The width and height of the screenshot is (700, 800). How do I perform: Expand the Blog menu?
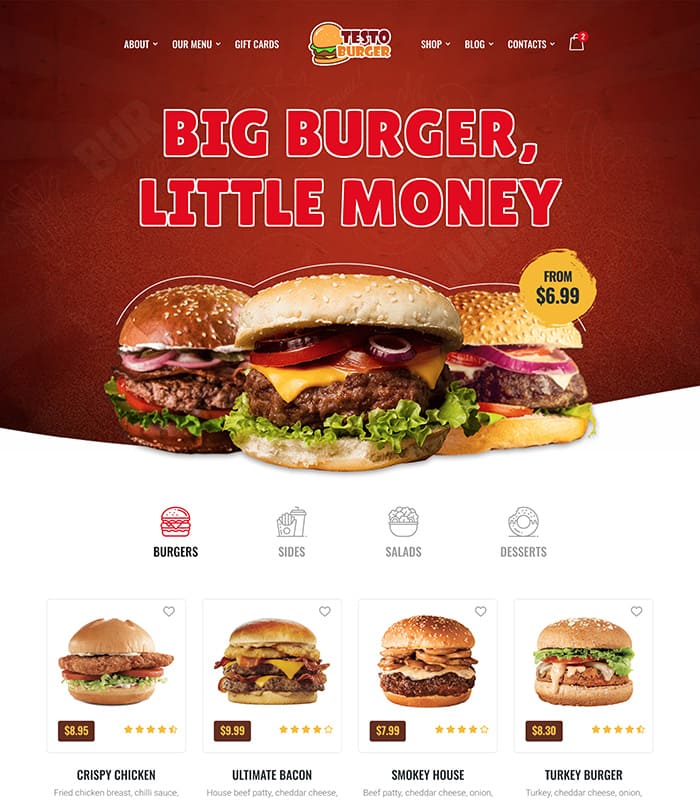click(479, 44)
